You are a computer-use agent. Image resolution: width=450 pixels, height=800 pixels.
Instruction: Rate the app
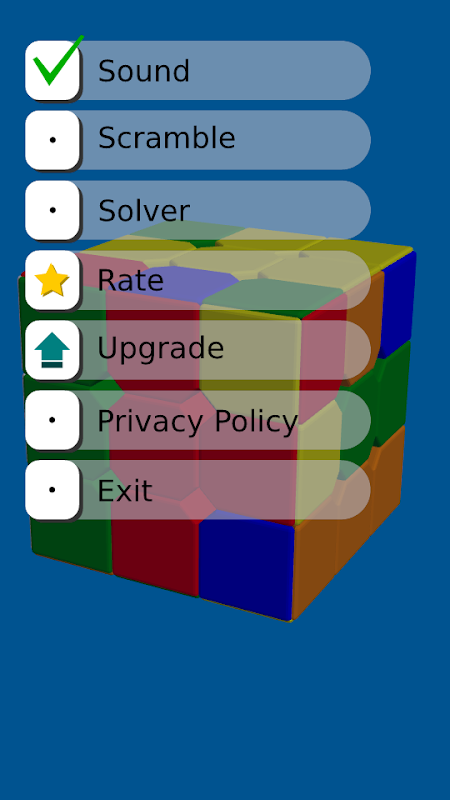[197, 280]
